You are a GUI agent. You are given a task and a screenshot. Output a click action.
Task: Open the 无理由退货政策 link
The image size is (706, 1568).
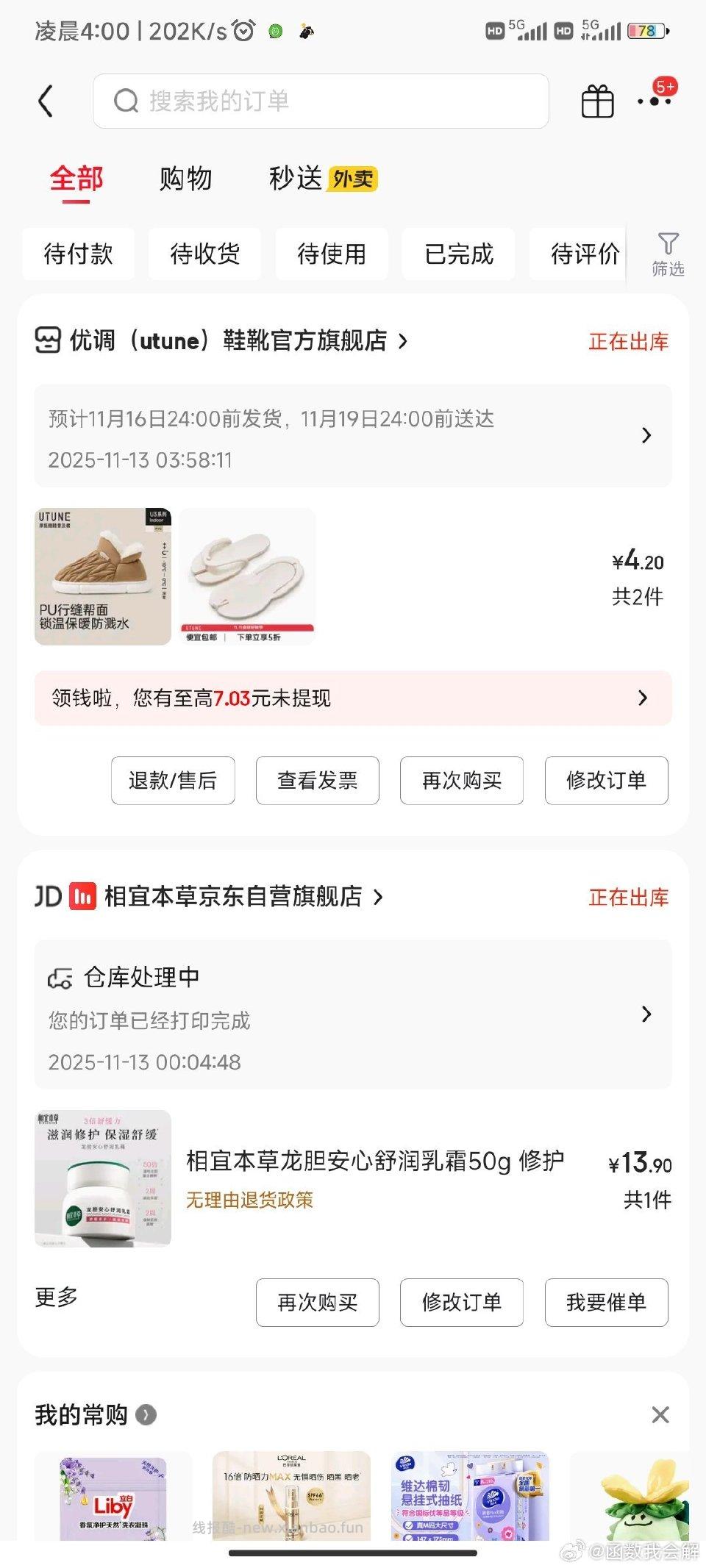click(250, 1201)
